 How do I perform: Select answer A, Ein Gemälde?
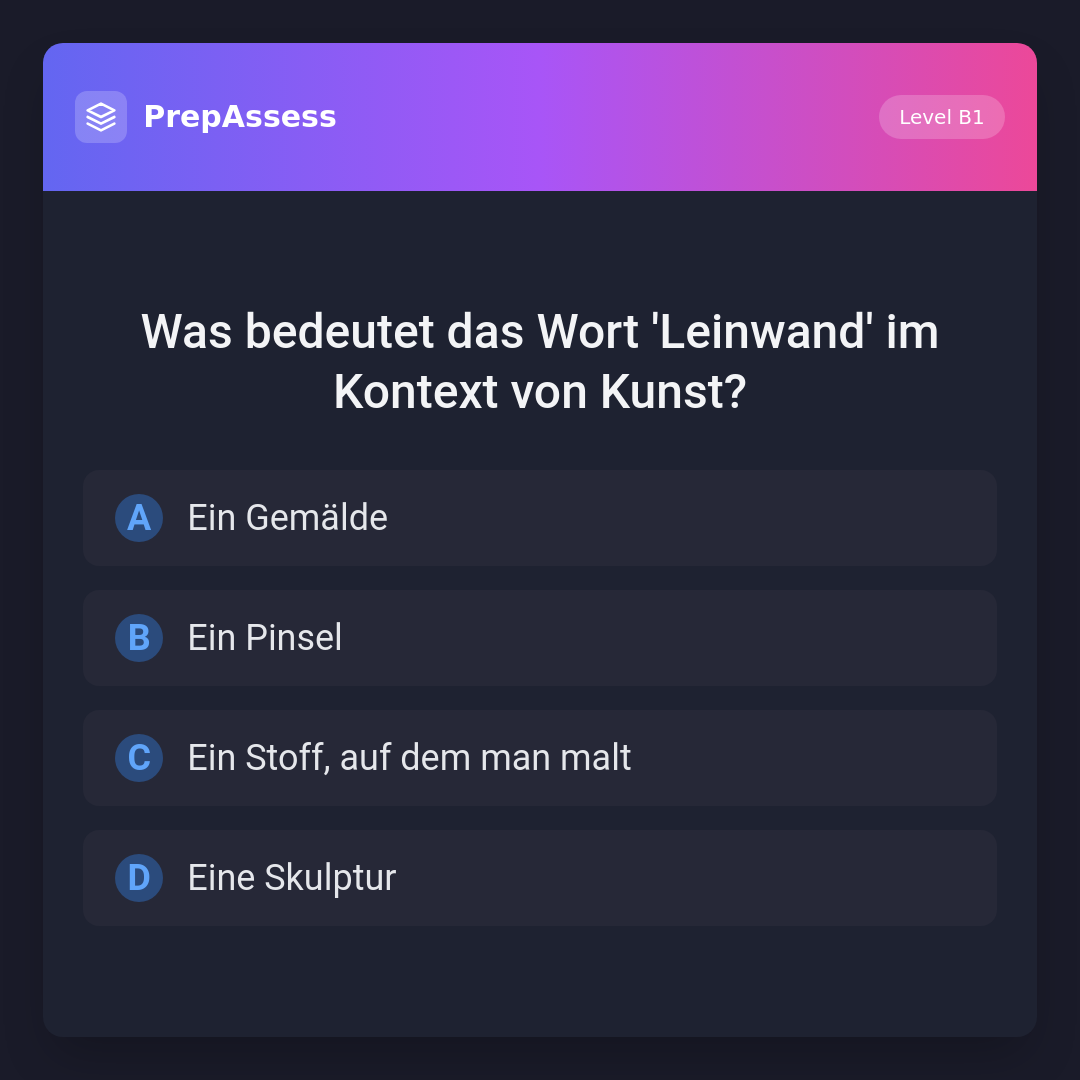540,518
